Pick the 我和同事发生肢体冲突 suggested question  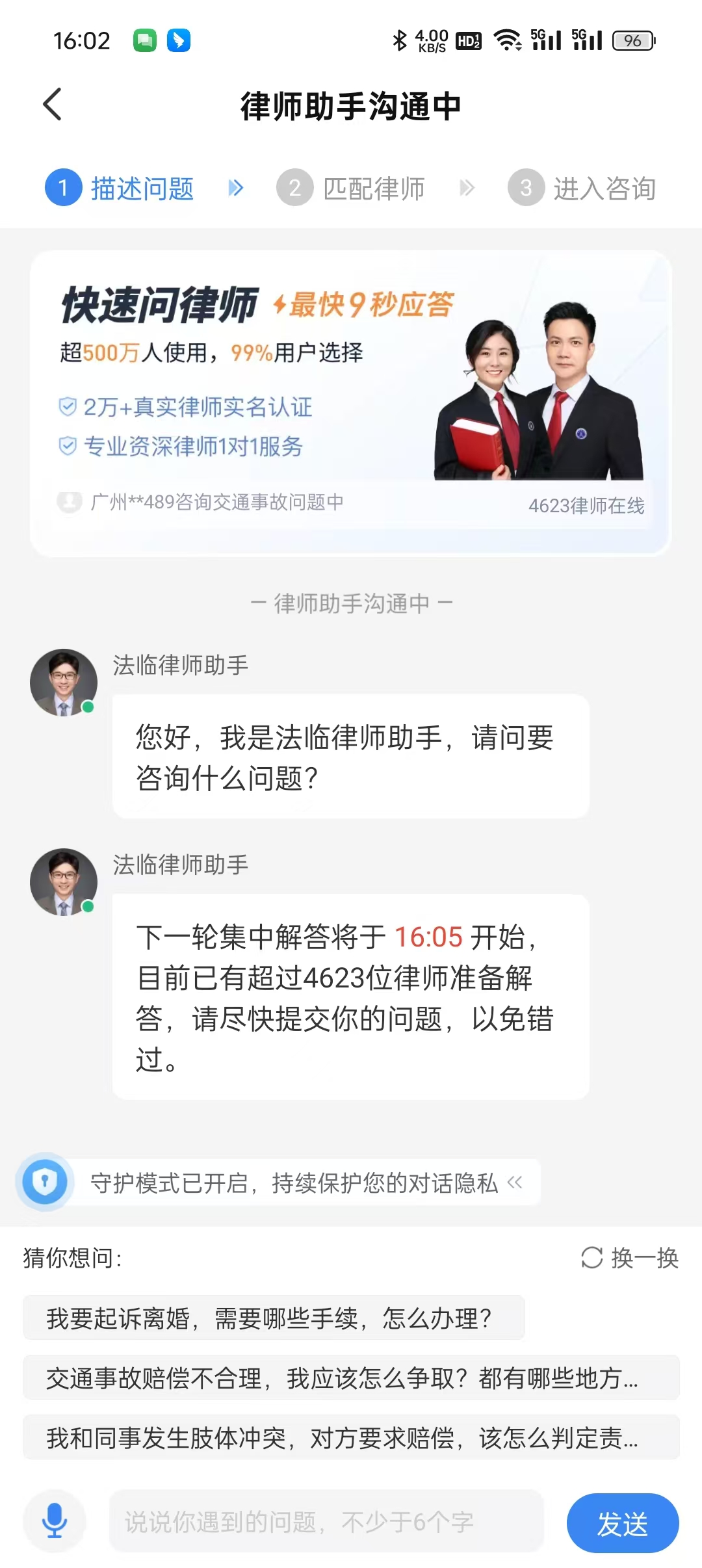point(351,1437)
